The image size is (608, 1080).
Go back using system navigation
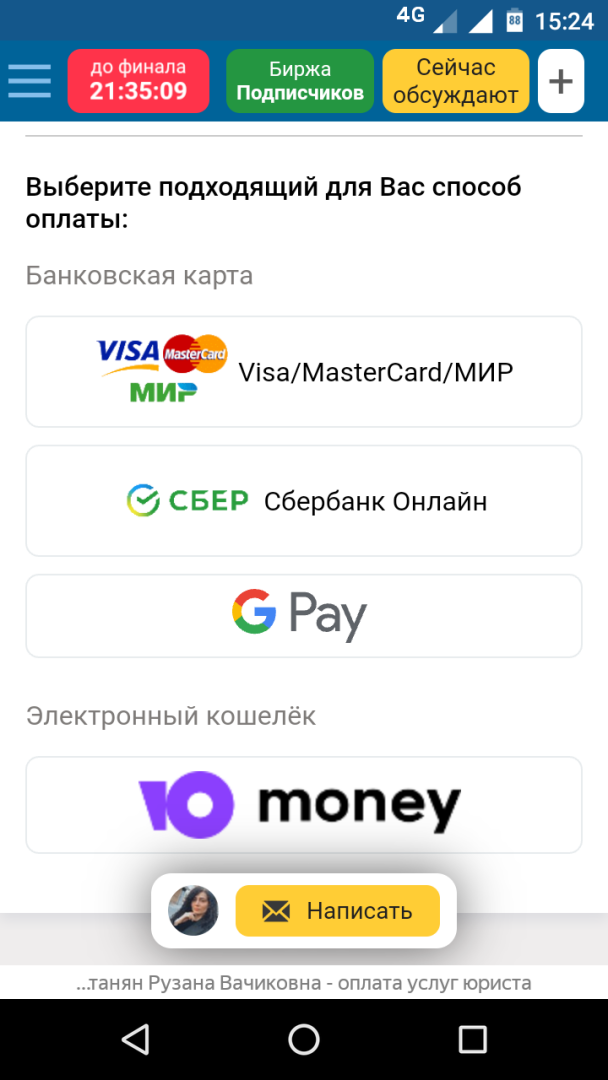135,1039
